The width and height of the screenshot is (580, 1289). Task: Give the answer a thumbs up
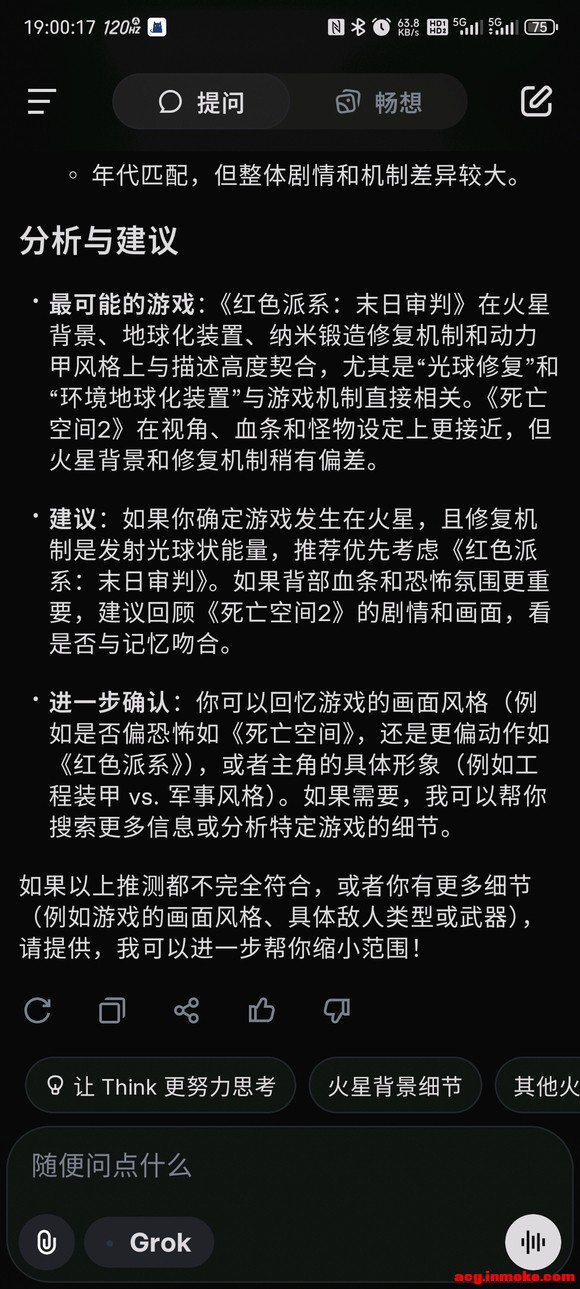(x=262, y=1010)
